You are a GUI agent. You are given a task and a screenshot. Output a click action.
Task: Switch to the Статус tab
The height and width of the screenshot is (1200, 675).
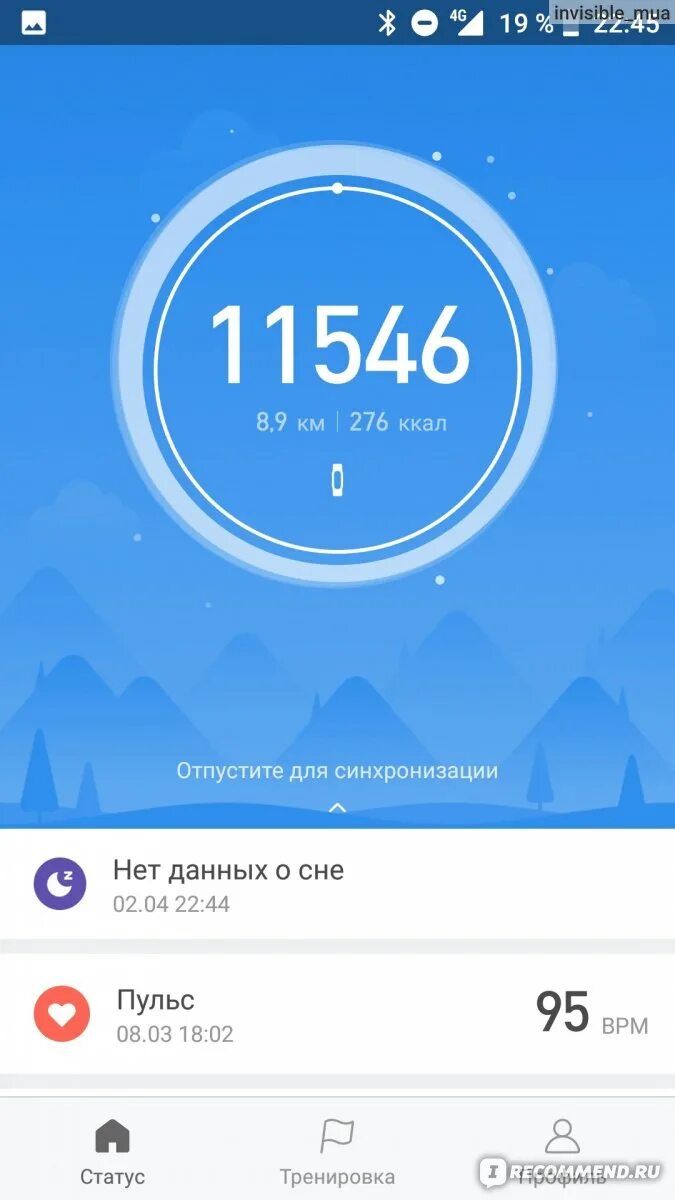(112, 1152)
